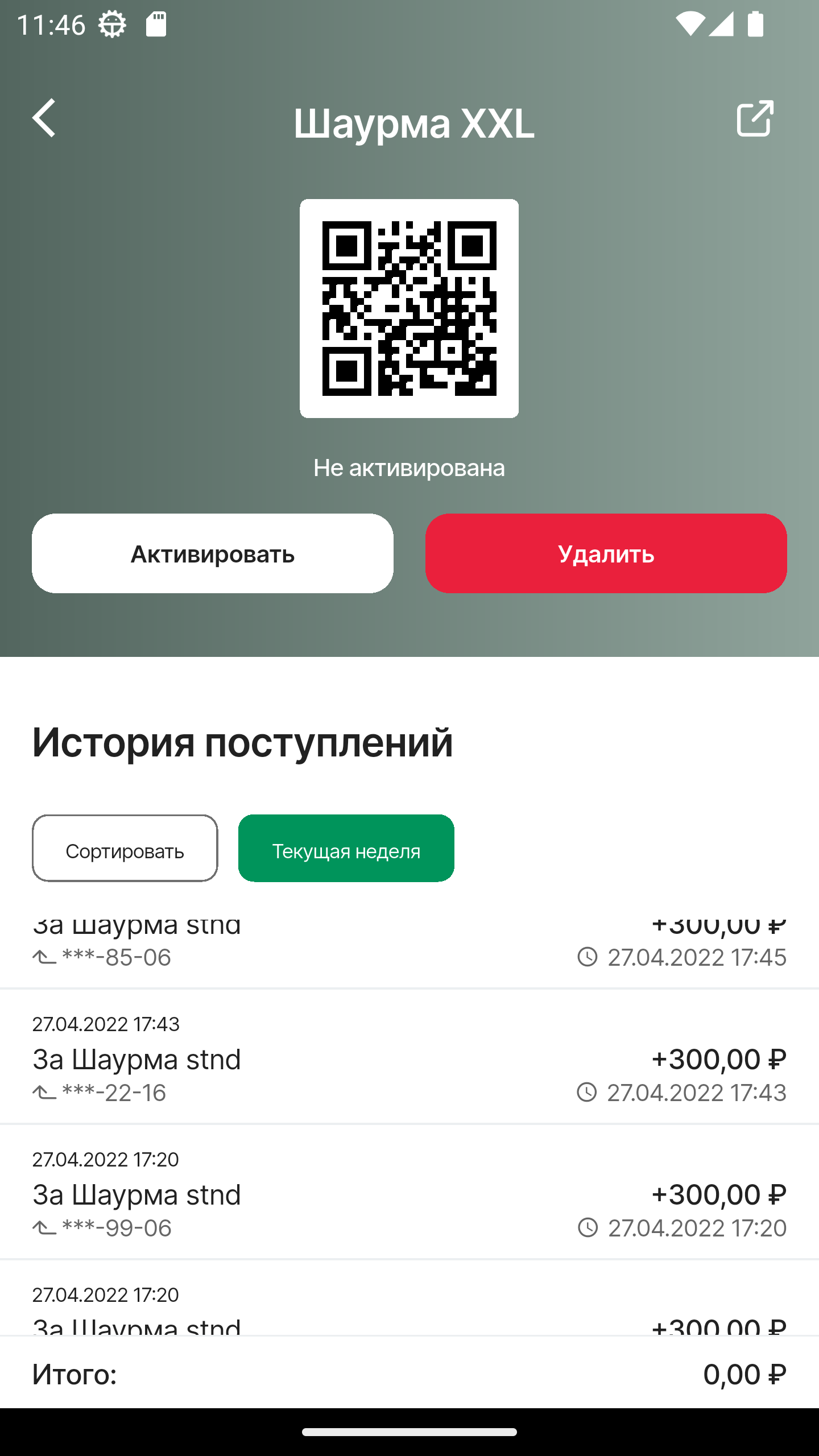Tap the gear icon in the status bar

click(x=111, y=24)
